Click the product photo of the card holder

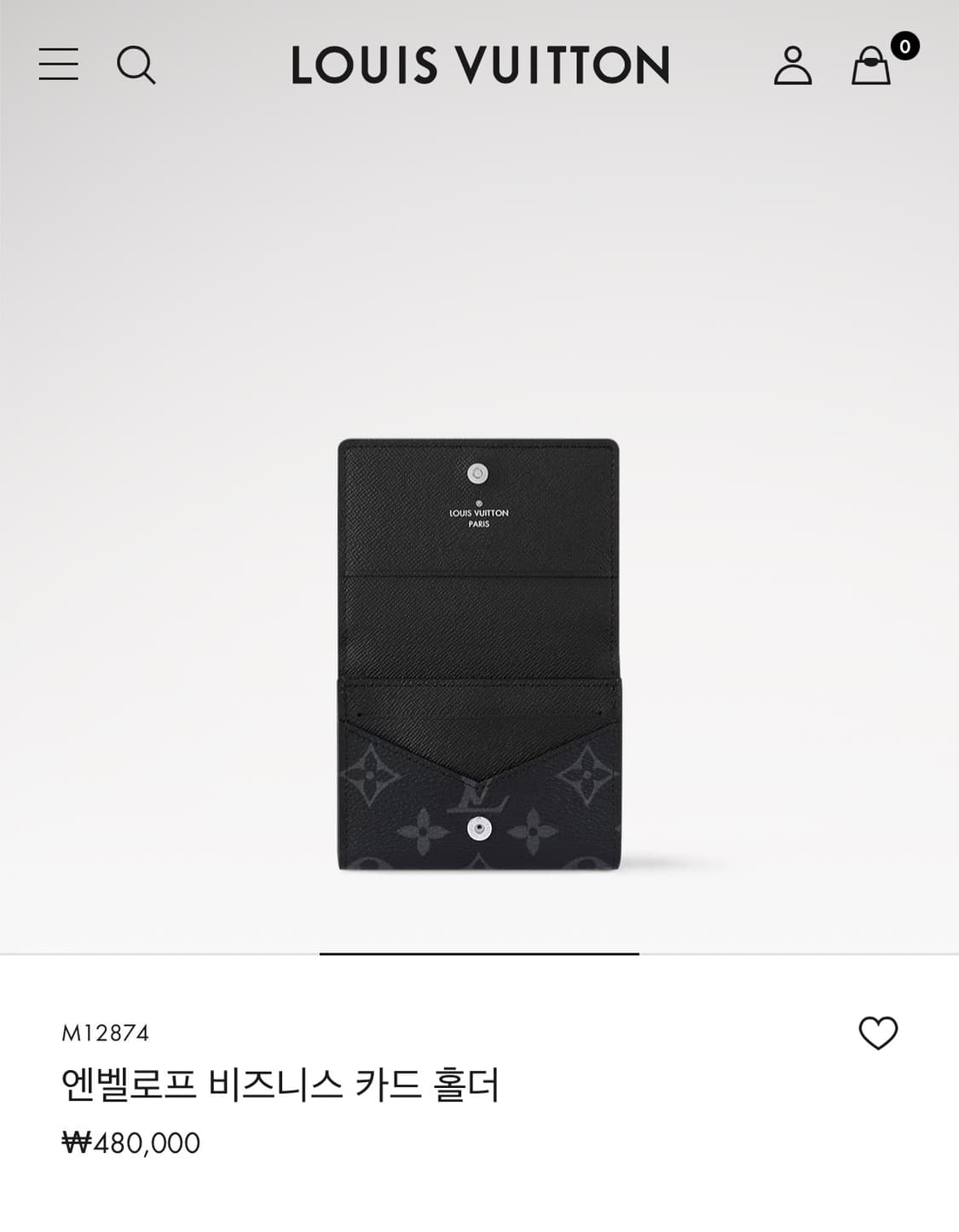pos(479,656)
